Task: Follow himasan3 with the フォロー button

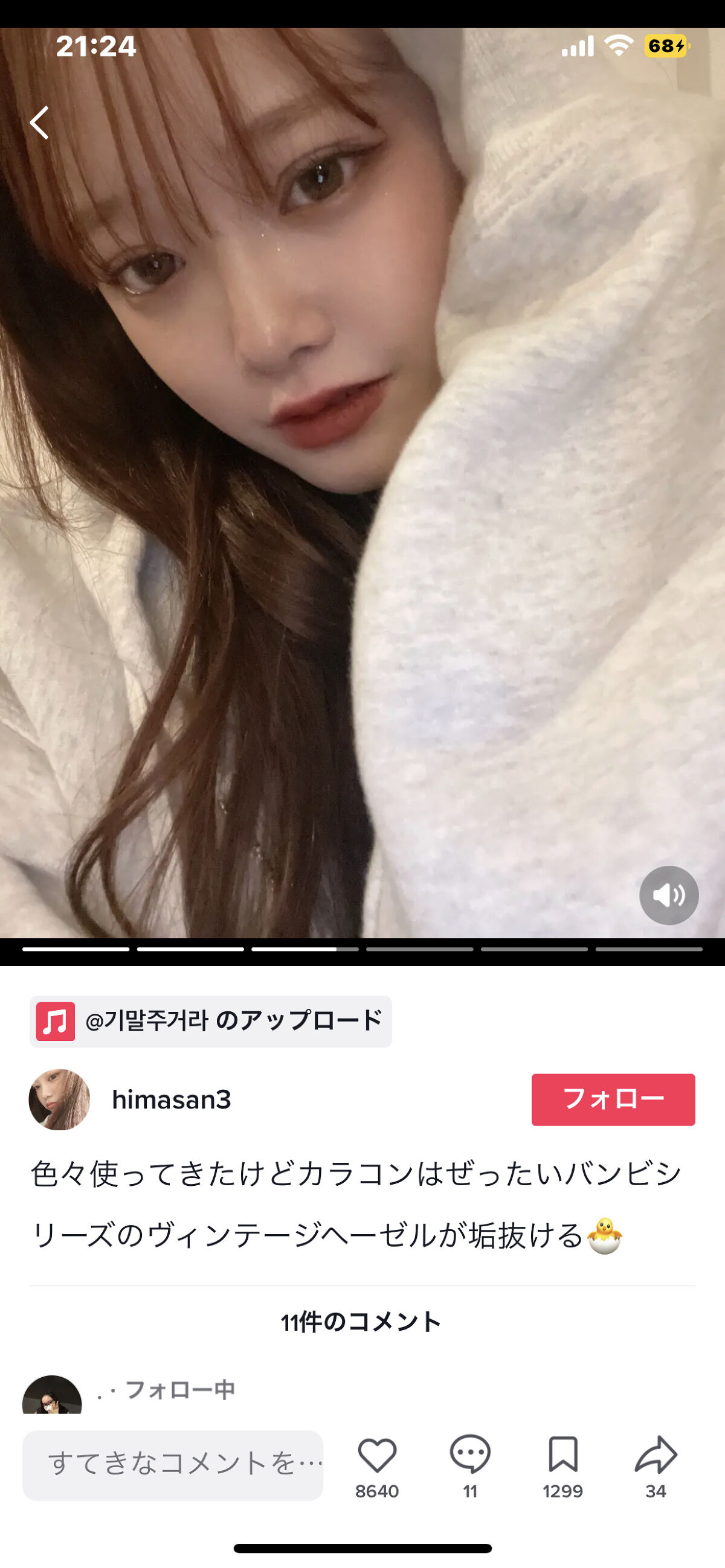Action: click(x=612, y=1099)
